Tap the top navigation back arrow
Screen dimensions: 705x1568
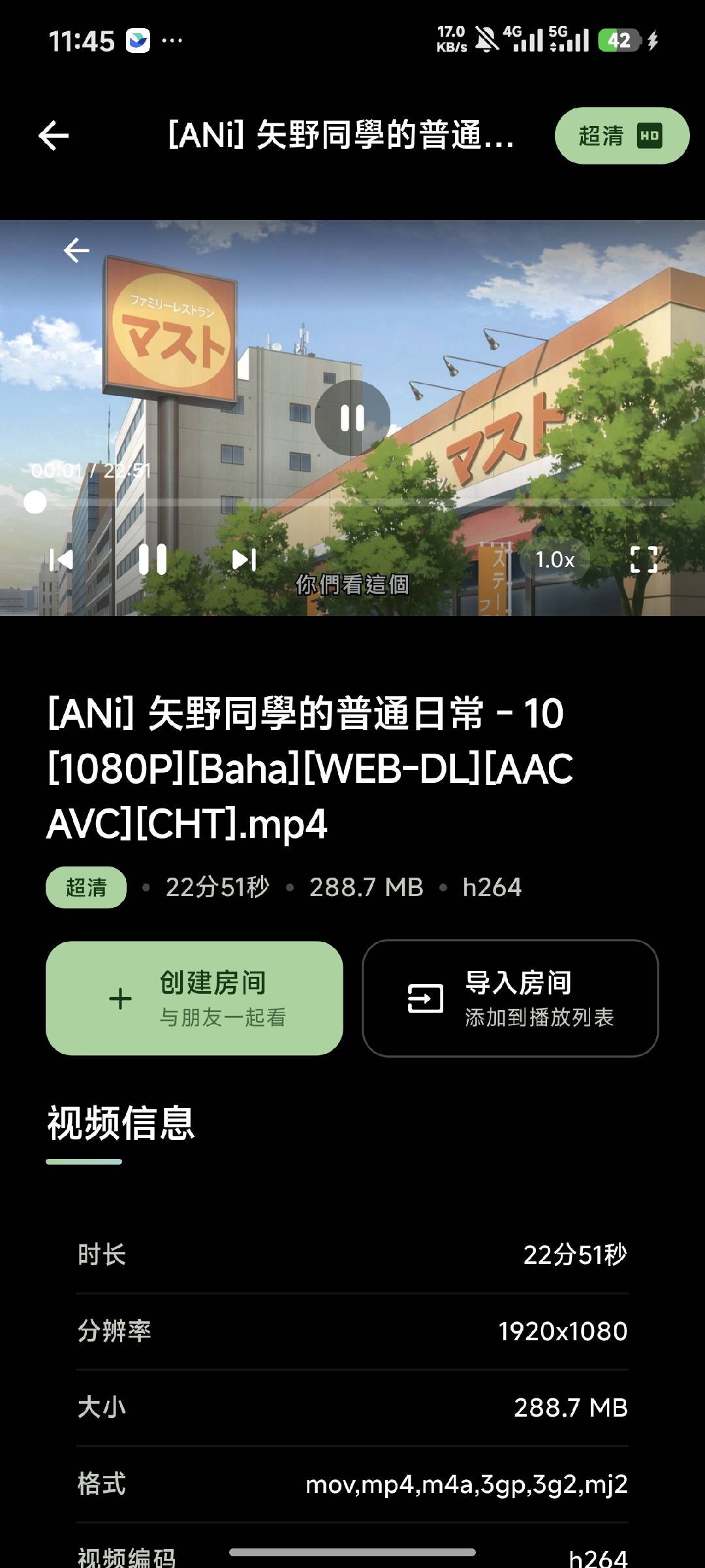coord(55,136)
